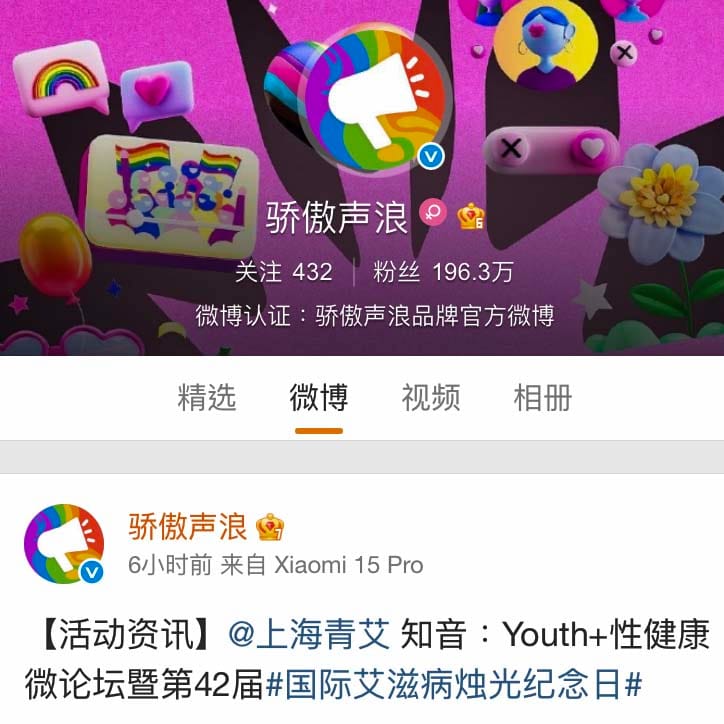Open the #国际艾滋病烛光纪念日# hashtag
Screen dimensions: 724x724
[454, 686]
